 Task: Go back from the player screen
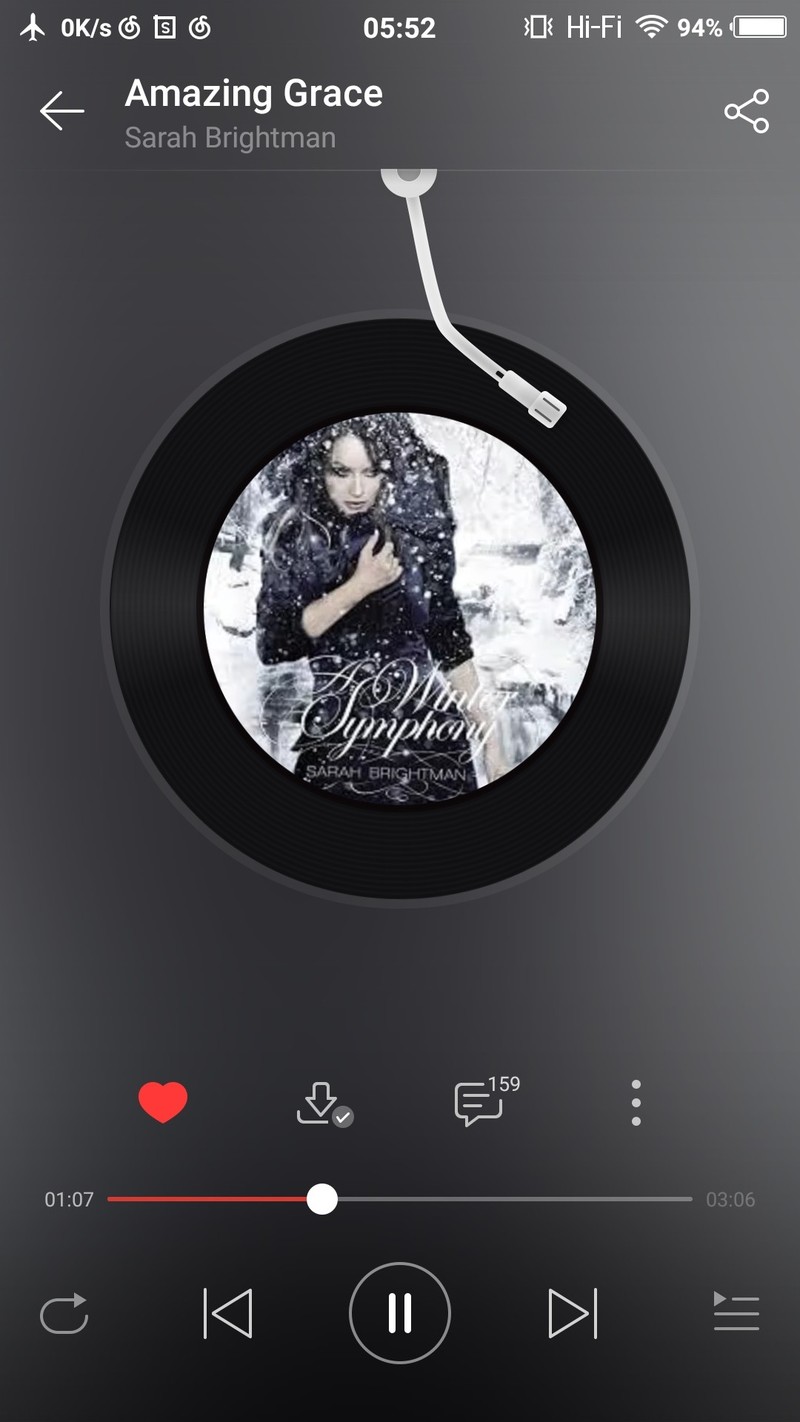(62, 111)
